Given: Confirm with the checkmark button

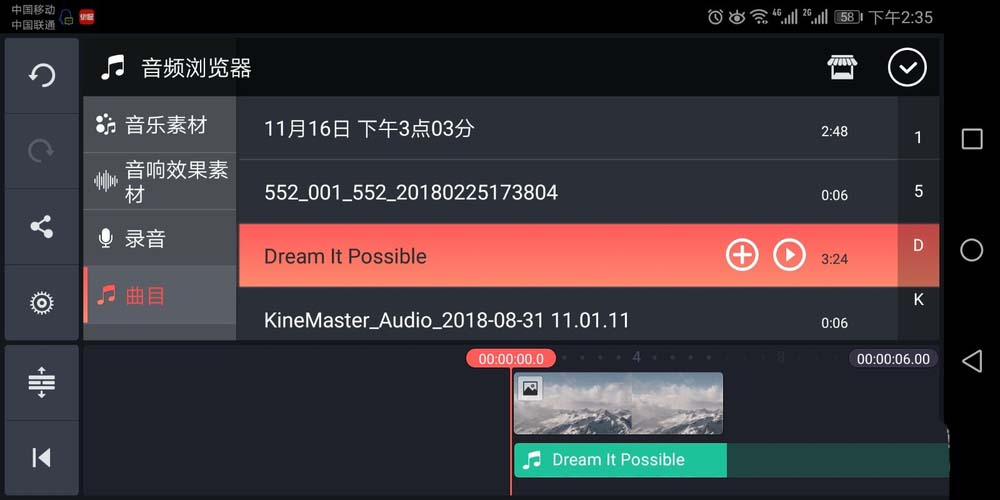Looking at the screenshot, I should [x=907, y=67].
